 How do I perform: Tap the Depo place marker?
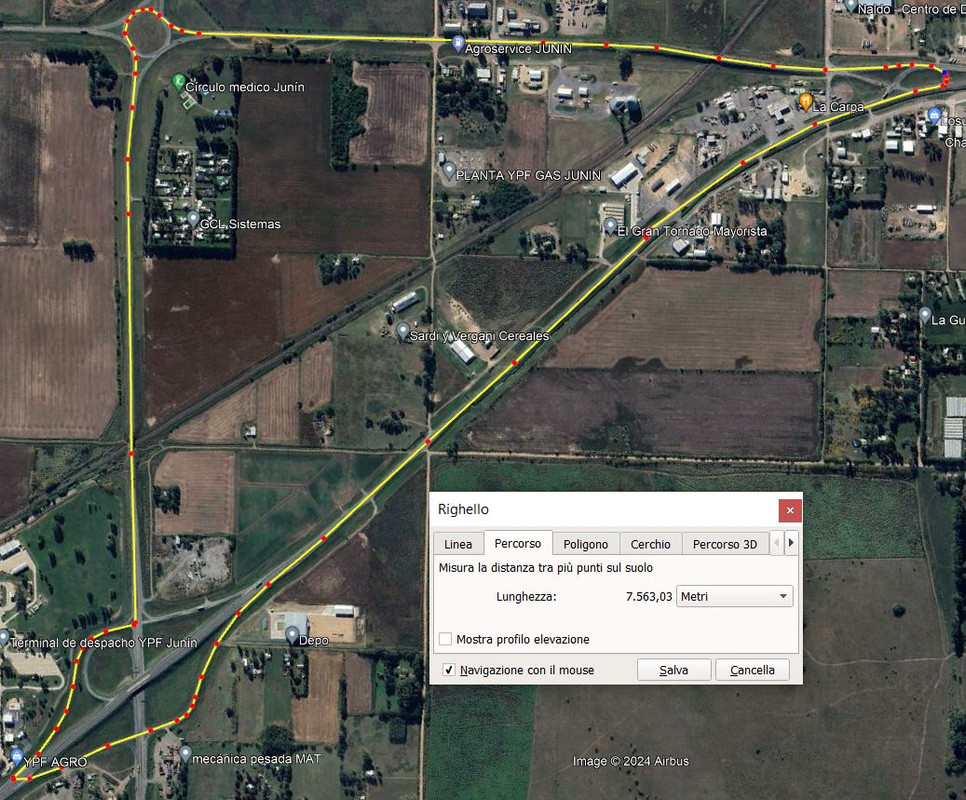293,634
